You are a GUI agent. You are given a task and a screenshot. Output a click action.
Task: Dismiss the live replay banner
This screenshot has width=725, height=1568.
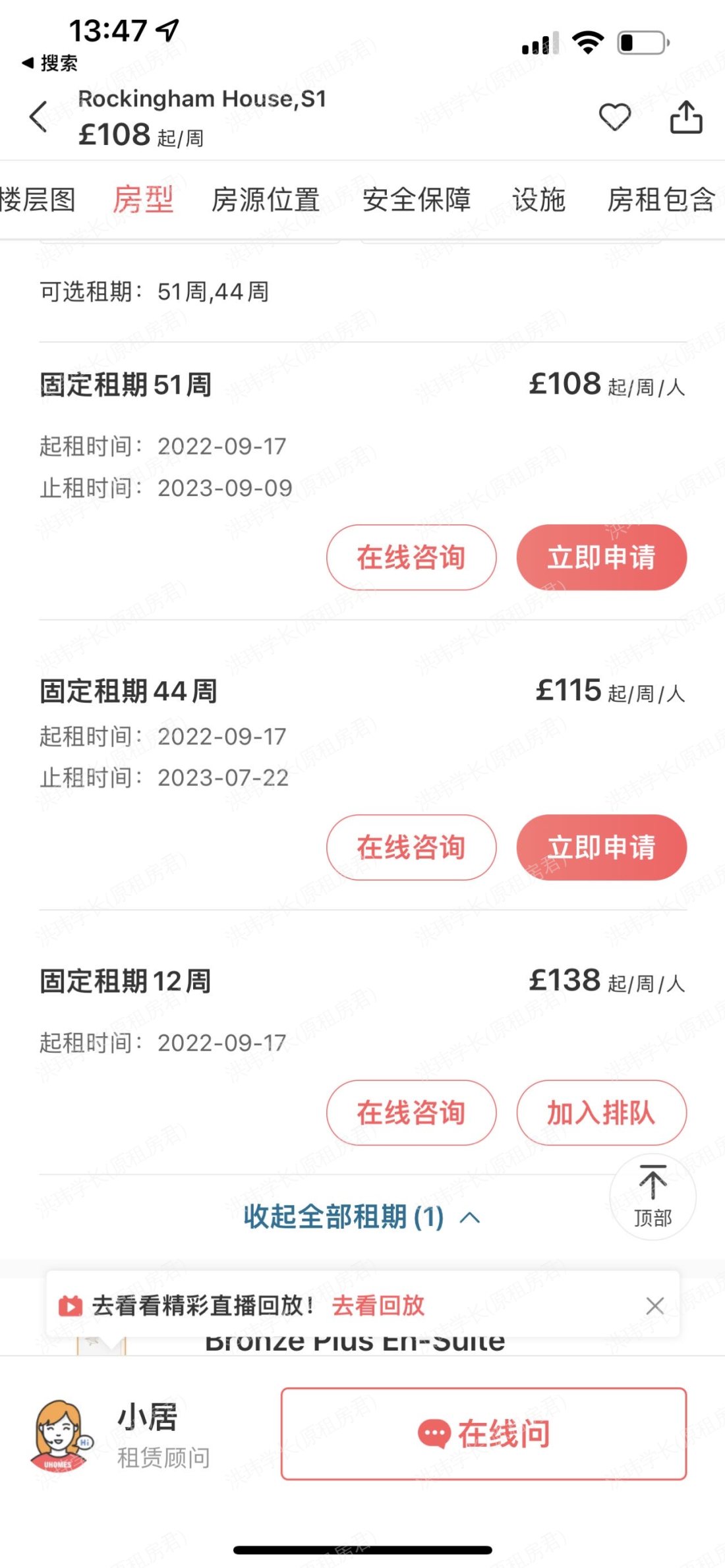[654, 1305]
